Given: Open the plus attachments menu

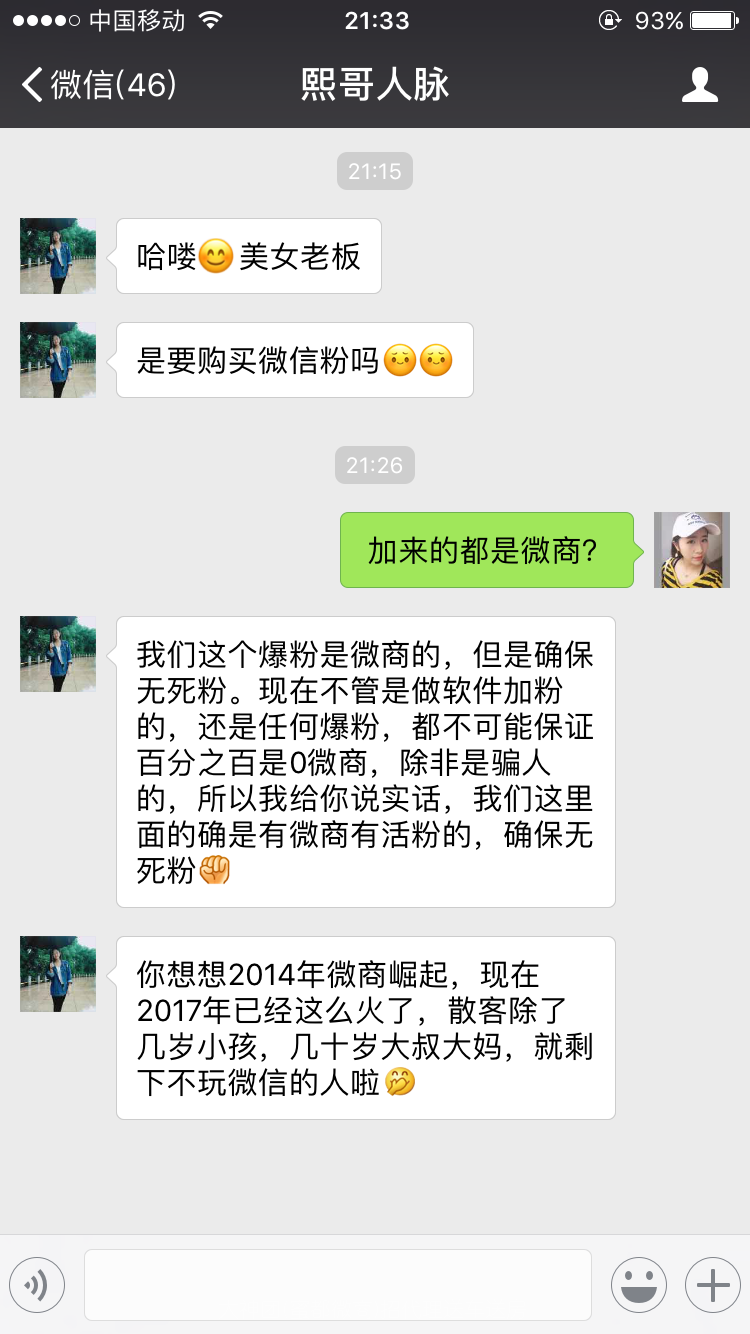Looking at the screenshot, I should tap(712, 1284).
